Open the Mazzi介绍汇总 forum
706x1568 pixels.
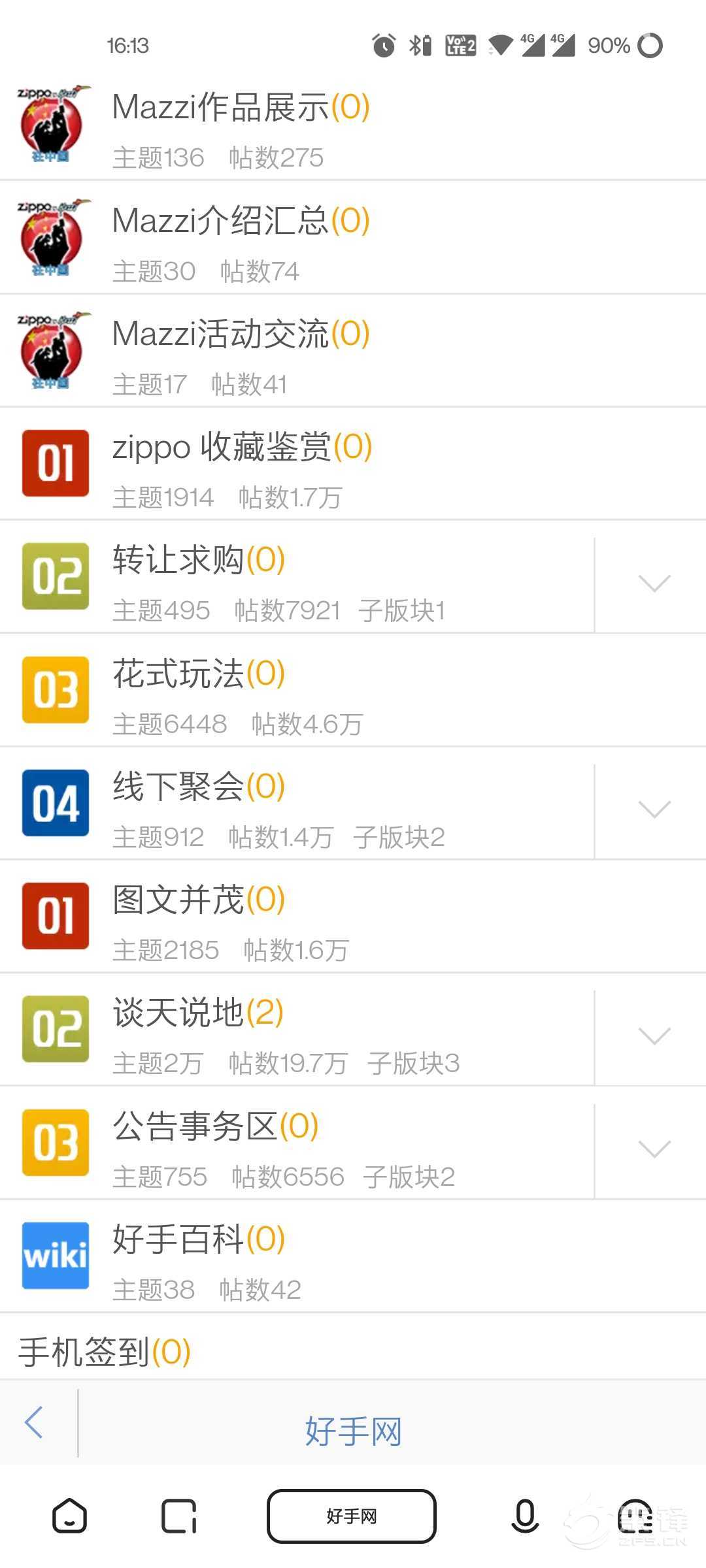[353, 237]
